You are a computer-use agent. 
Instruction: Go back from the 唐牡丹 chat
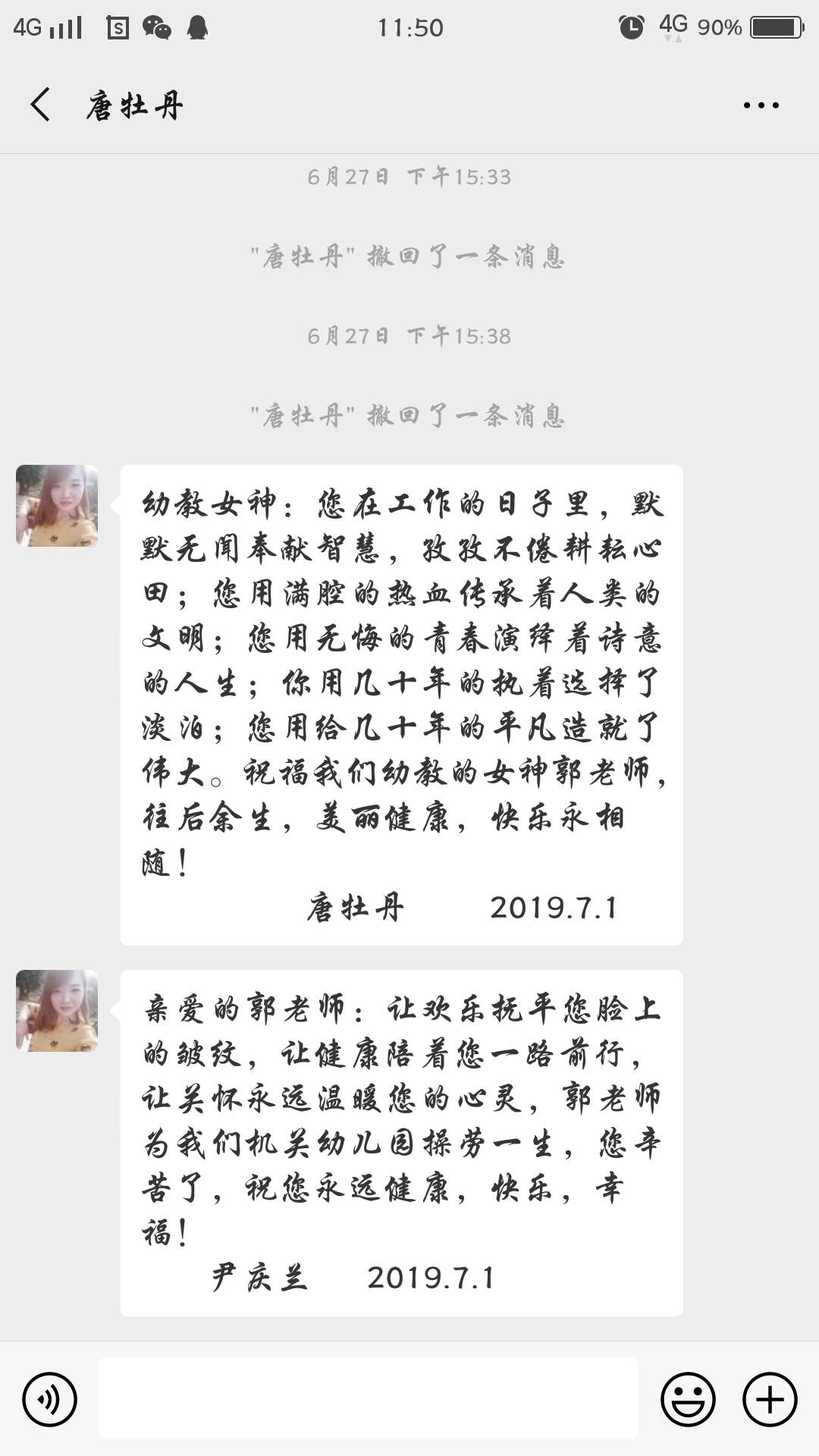point(41,105)
